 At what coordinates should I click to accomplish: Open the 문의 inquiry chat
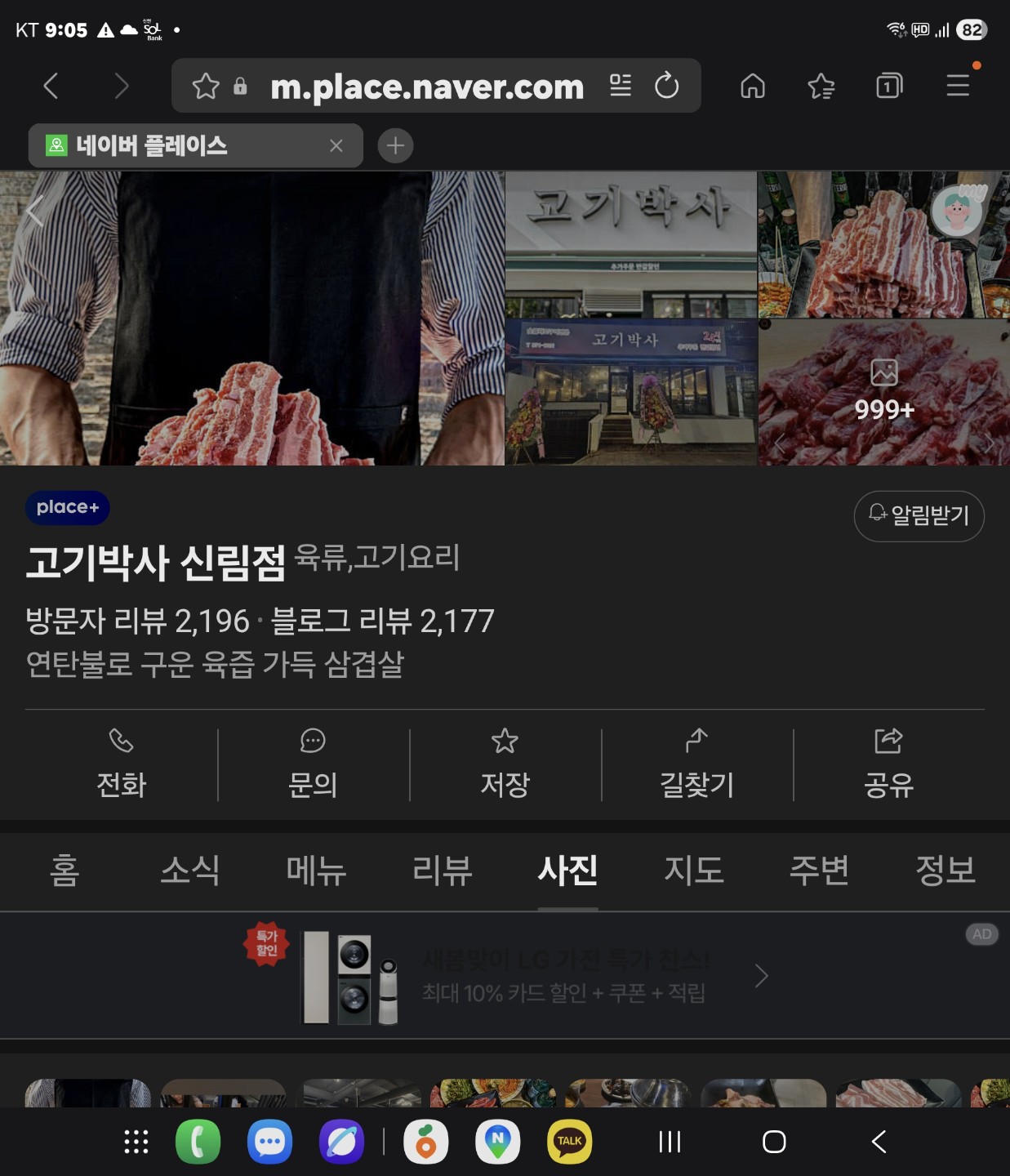pyautogui.click(x=313, y=764)
